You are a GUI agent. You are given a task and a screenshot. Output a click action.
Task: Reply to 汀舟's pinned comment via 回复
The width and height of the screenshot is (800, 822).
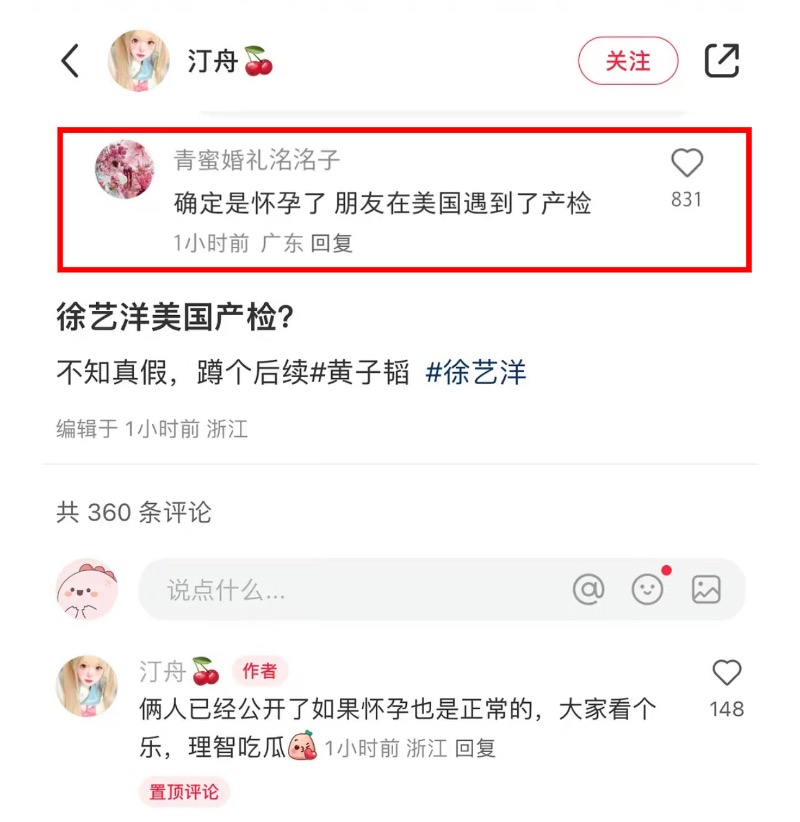476,748
